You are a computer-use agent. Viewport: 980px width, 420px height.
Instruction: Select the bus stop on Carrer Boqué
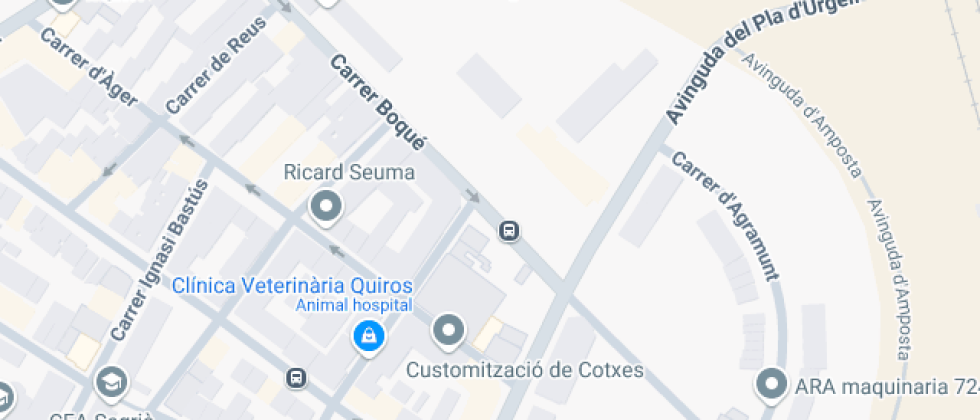tap(509, 232)
